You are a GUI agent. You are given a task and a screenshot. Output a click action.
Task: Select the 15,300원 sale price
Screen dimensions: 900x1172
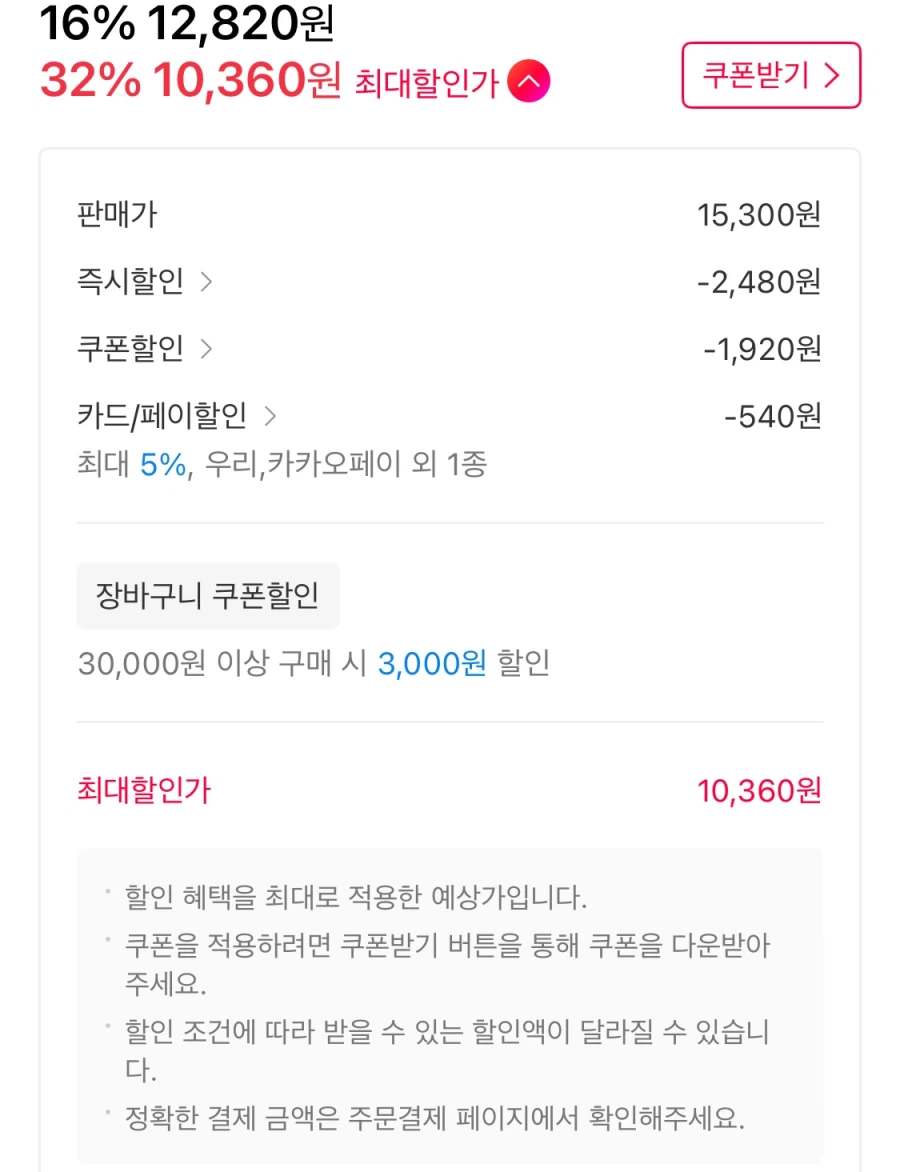(760, 215)
